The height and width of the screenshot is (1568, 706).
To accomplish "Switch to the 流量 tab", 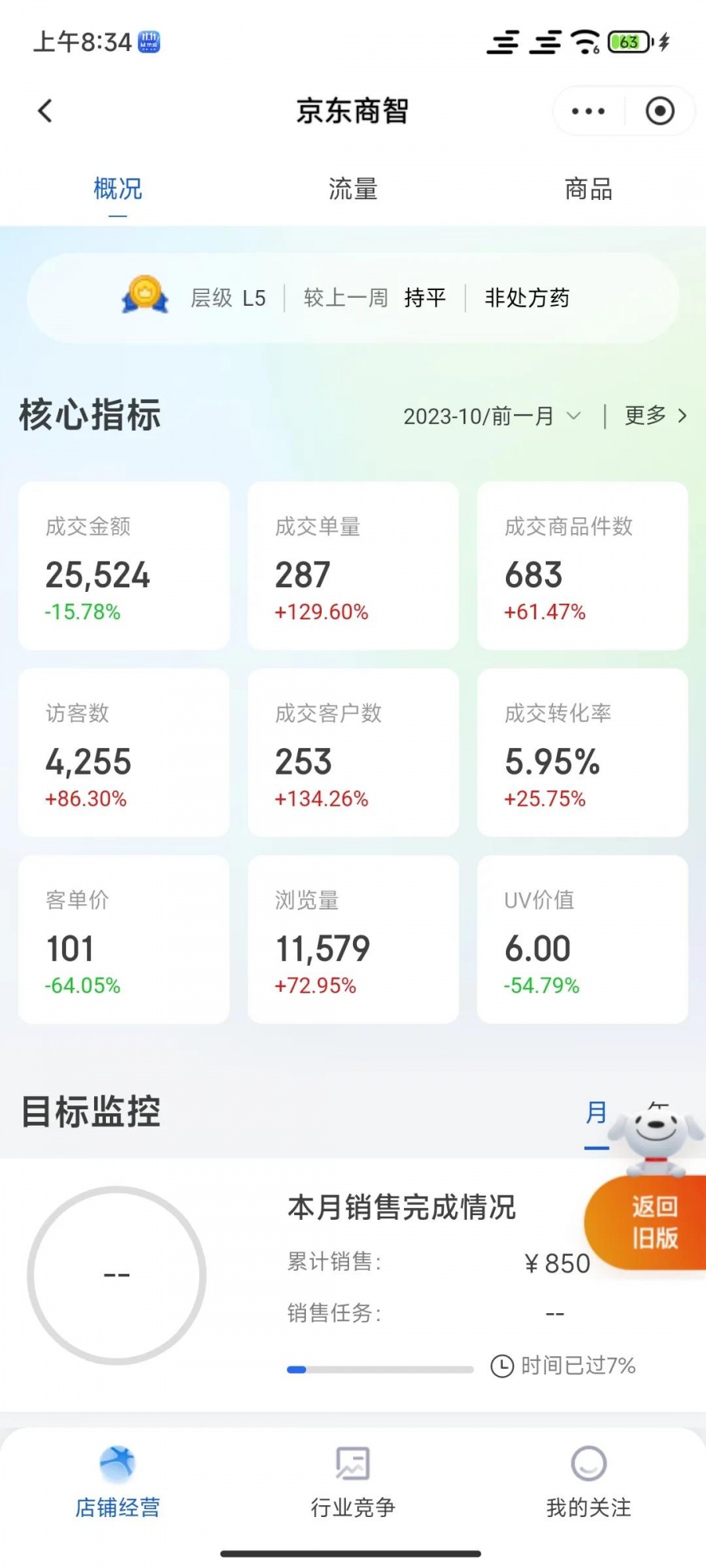I will [353, 189].
